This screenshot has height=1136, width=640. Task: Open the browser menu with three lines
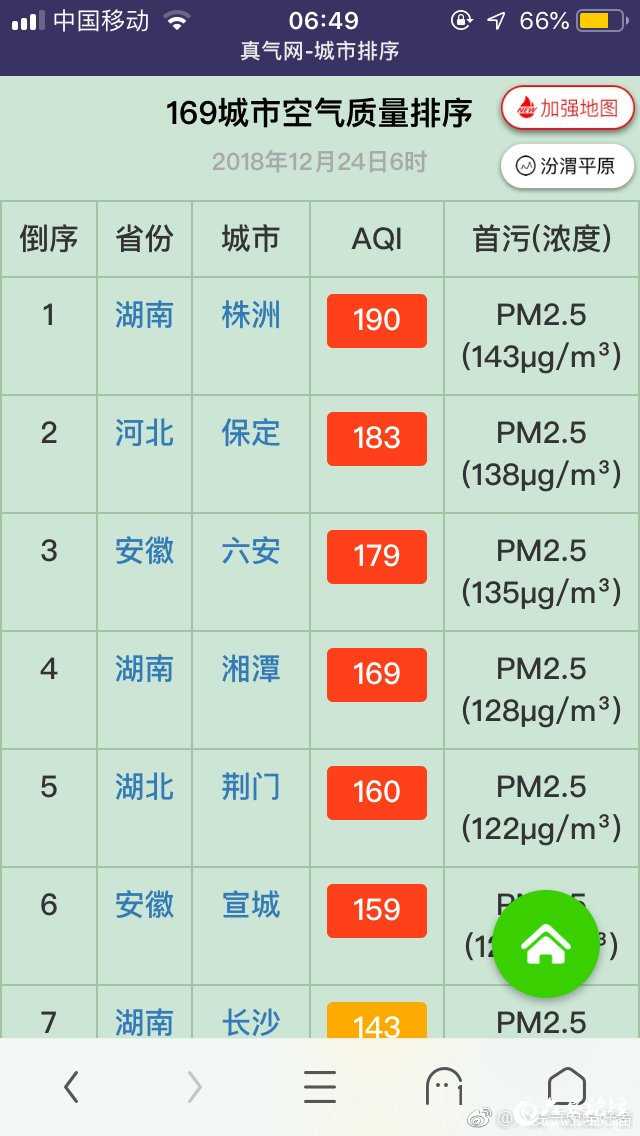coord(319,1086)
